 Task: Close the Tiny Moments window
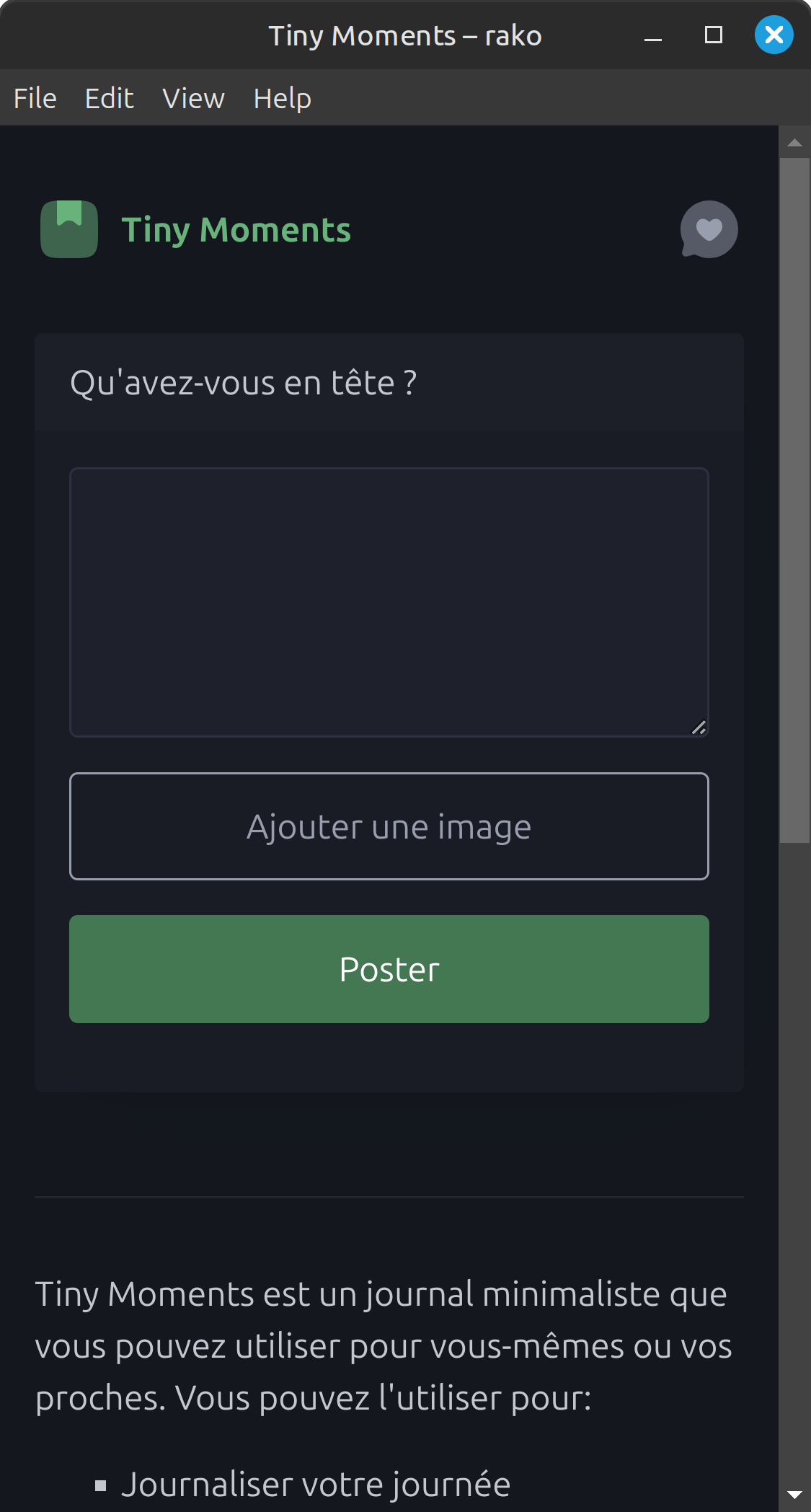[x=774, y=35]
